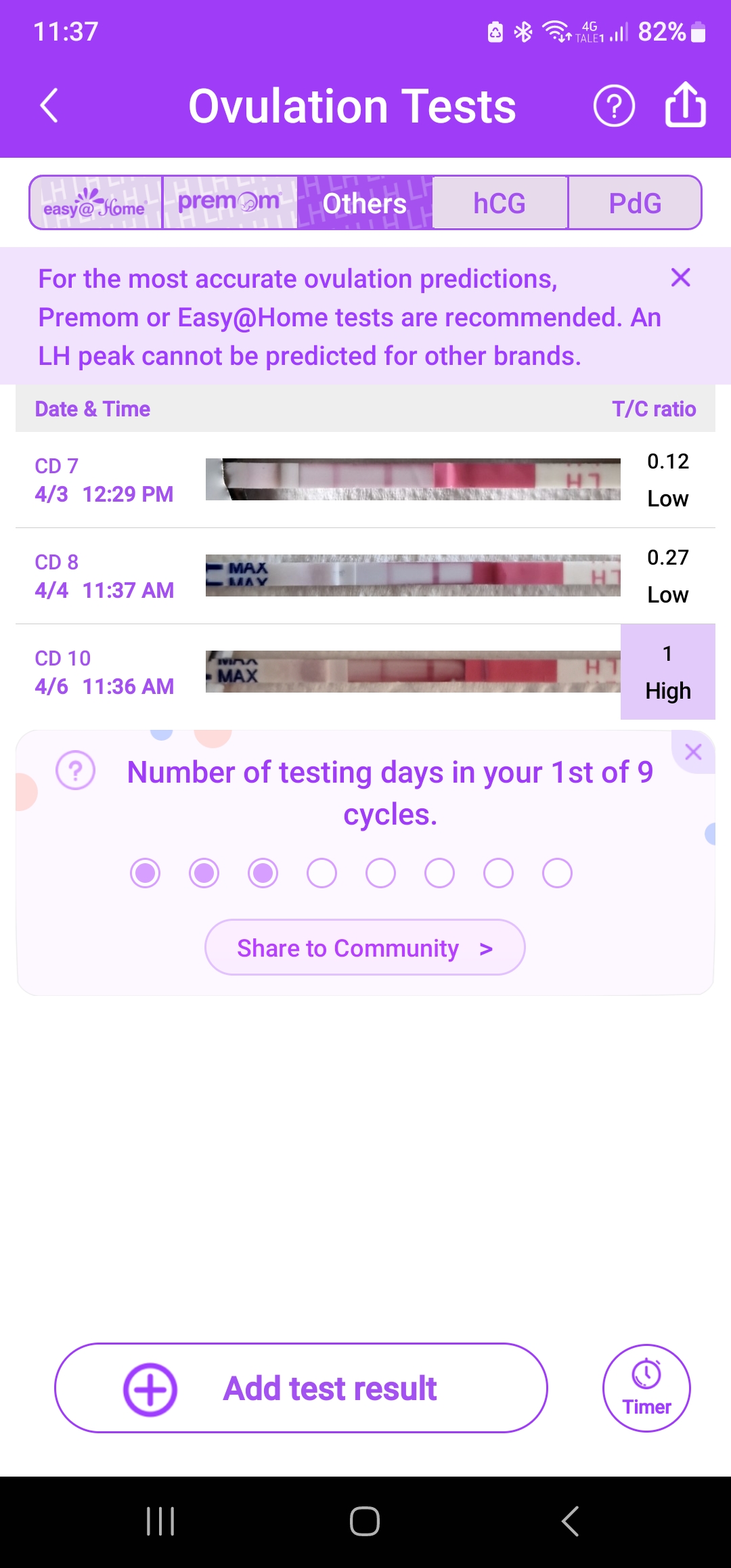731x1568 pixels.
Task: Switch to the hCG tab
Action: pyautogui.click(x=500, y=203)
